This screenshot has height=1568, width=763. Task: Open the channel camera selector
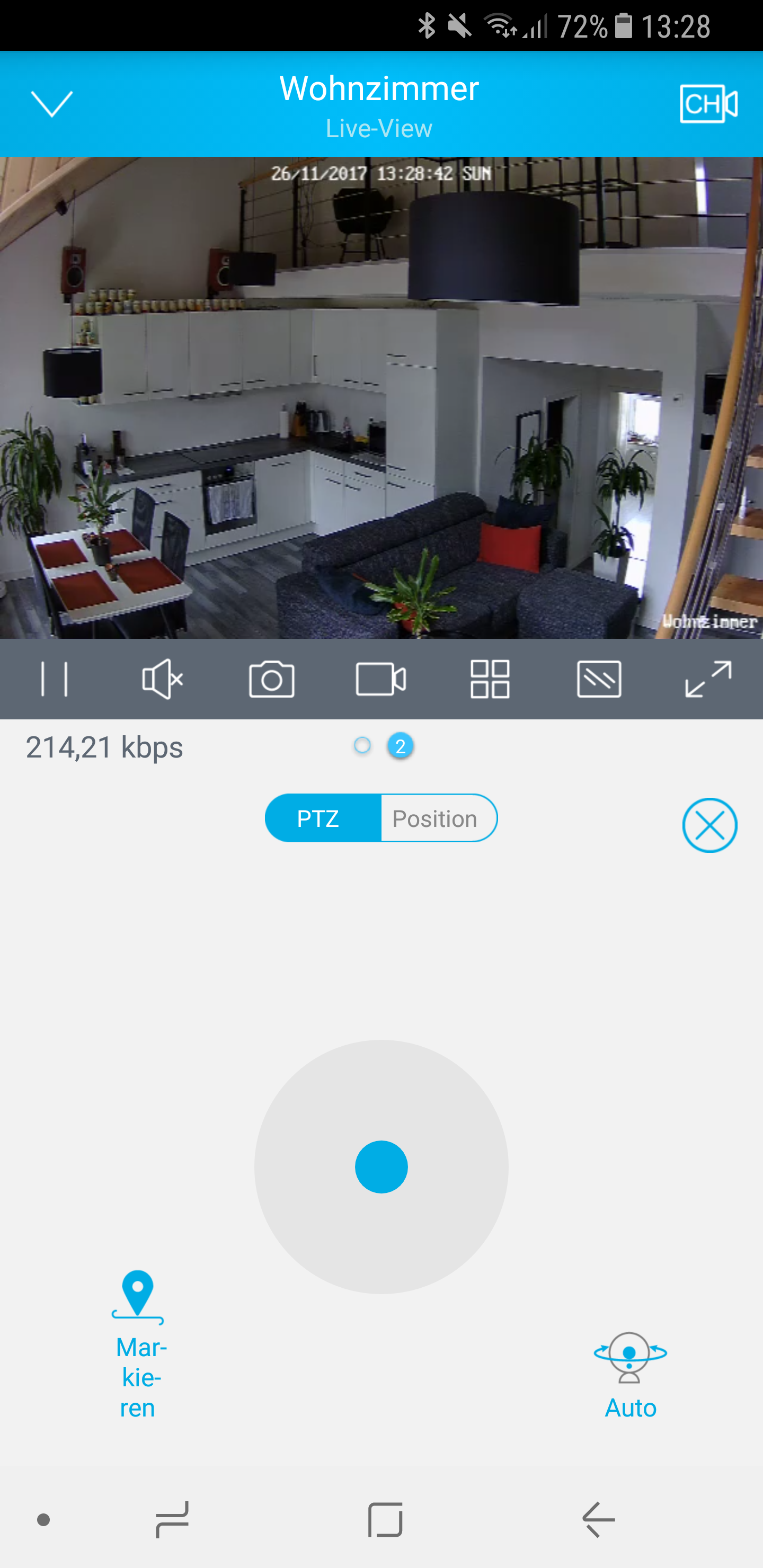(708, 103)
